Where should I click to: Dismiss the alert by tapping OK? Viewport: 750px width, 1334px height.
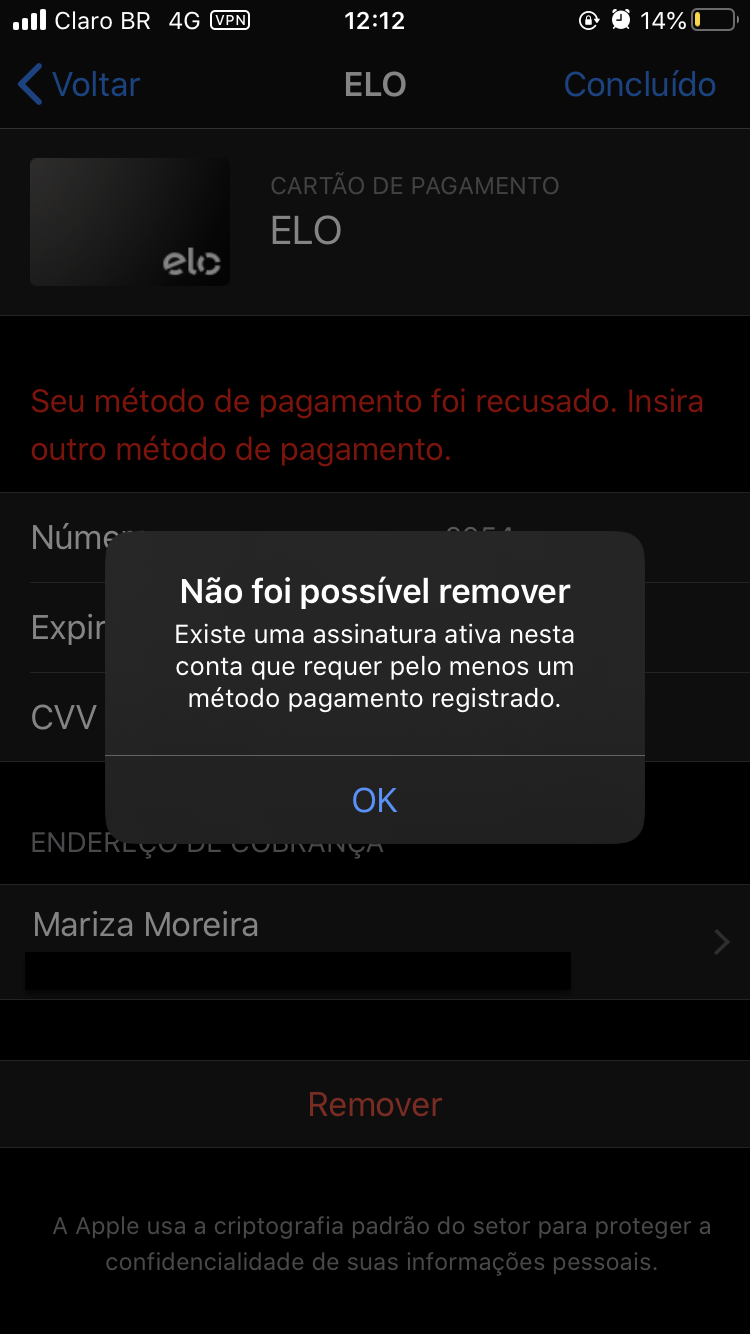[375, 800]
